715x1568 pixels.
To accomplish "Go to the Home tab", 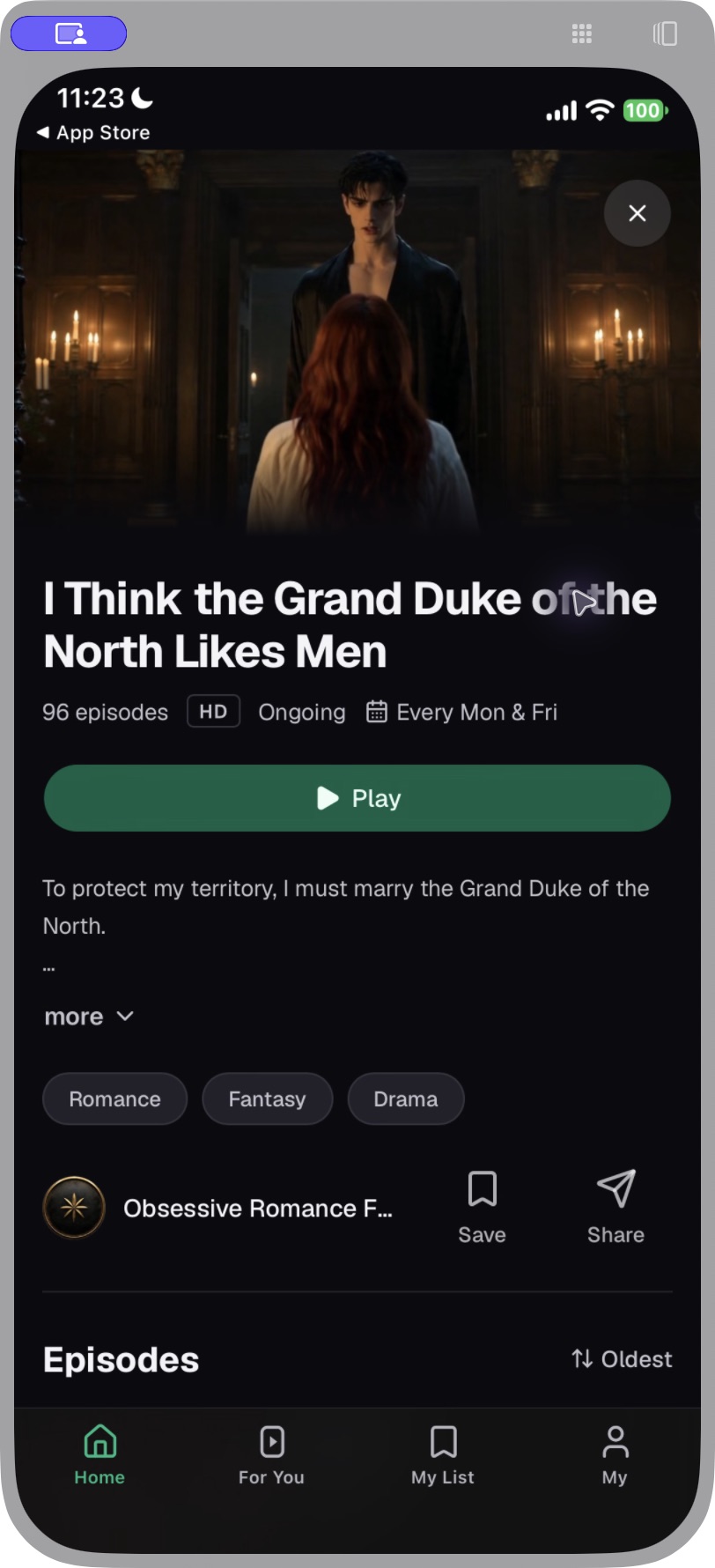I will coord(100,1455).
